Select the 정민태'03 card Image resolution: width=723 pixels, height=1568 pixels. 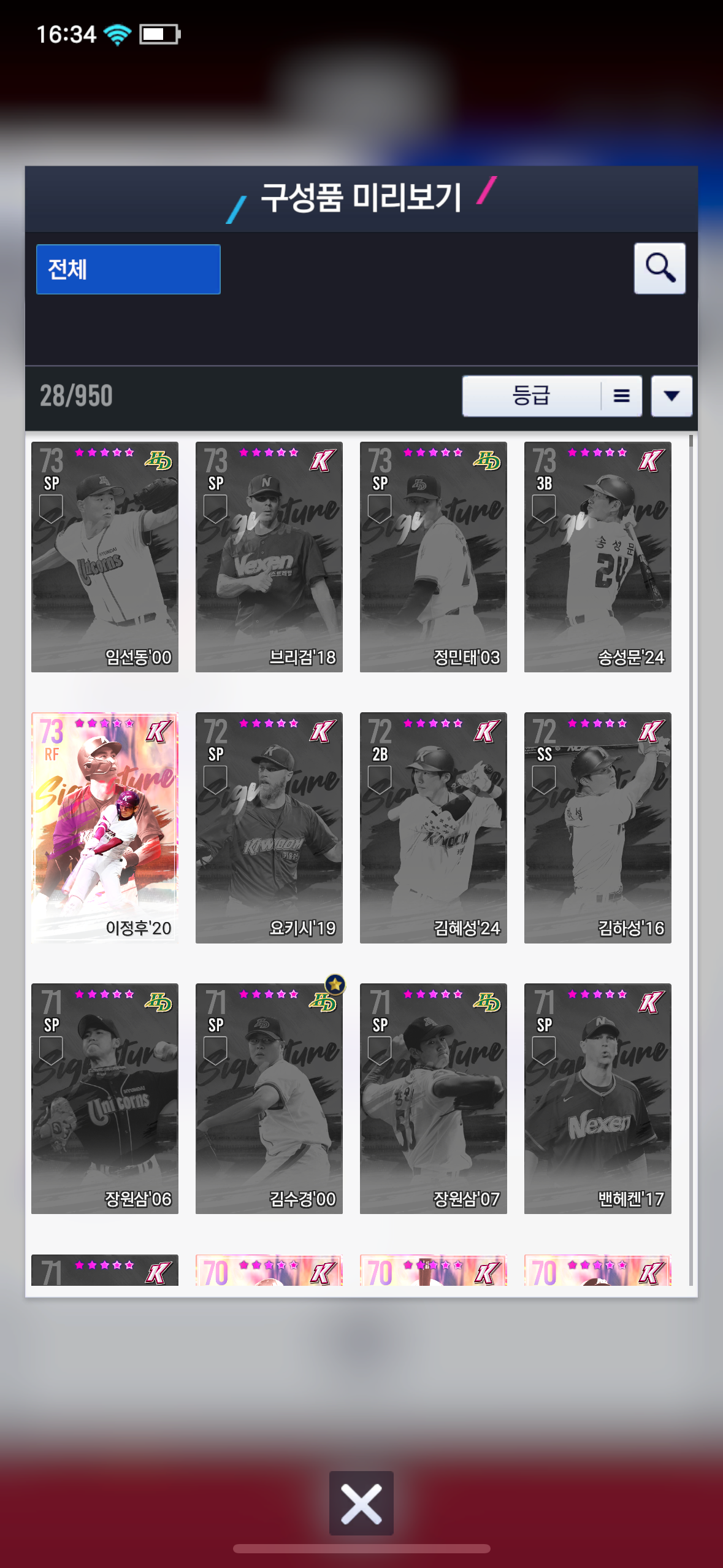(434, 556)
